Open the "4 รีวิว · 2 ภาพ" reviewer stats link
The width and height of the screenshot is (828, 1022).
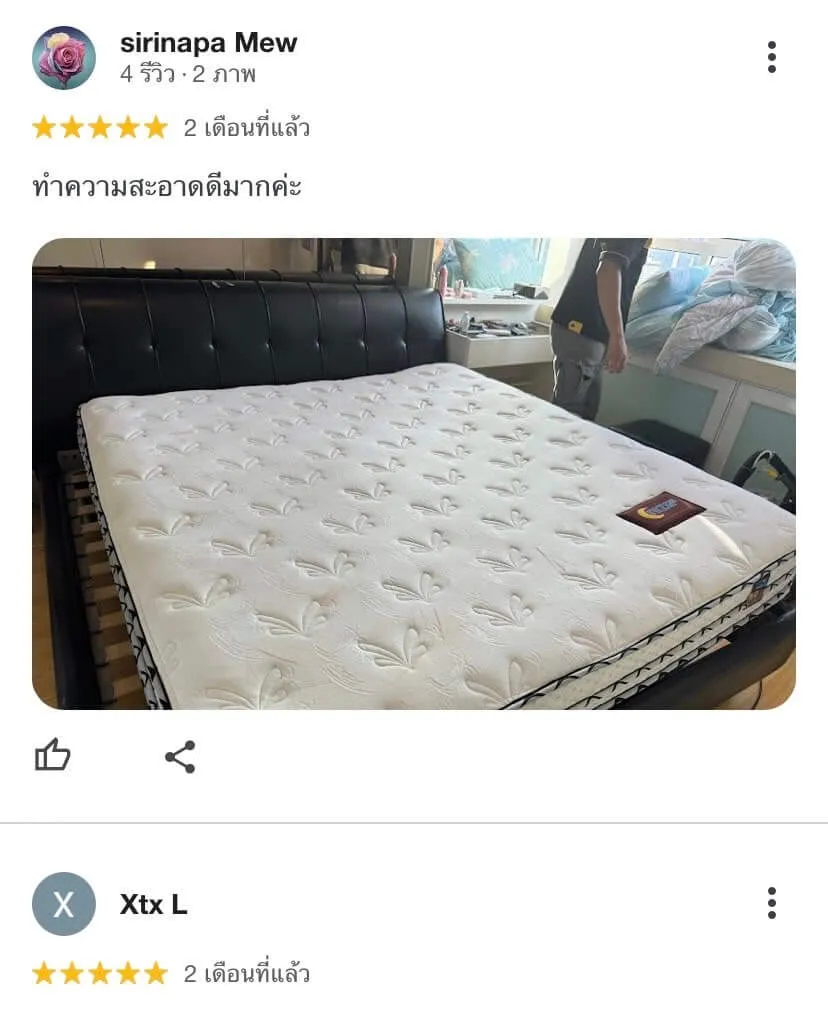[188, 73]
